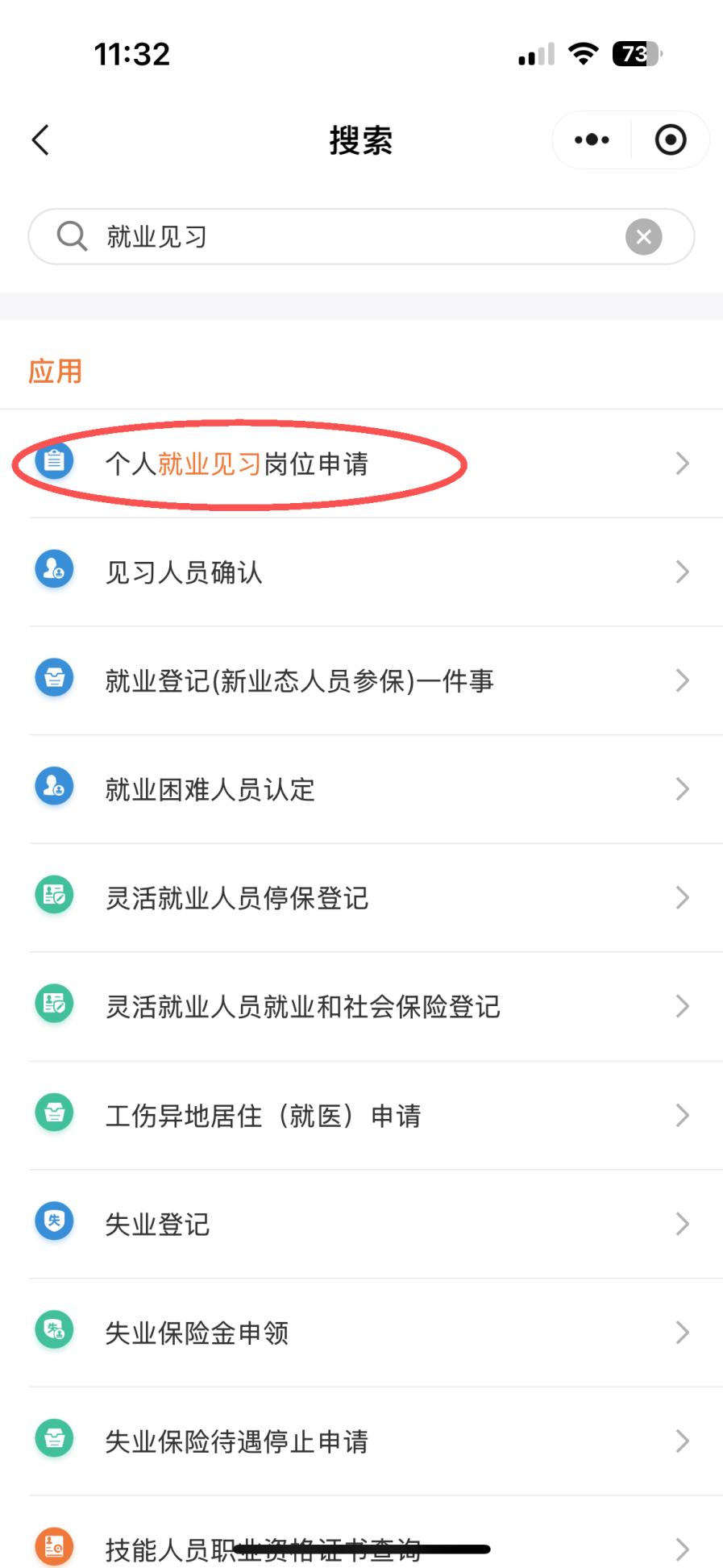Clear the search text
The height and width of the screenshot is (1568, 723).
(x=643, y=237)
